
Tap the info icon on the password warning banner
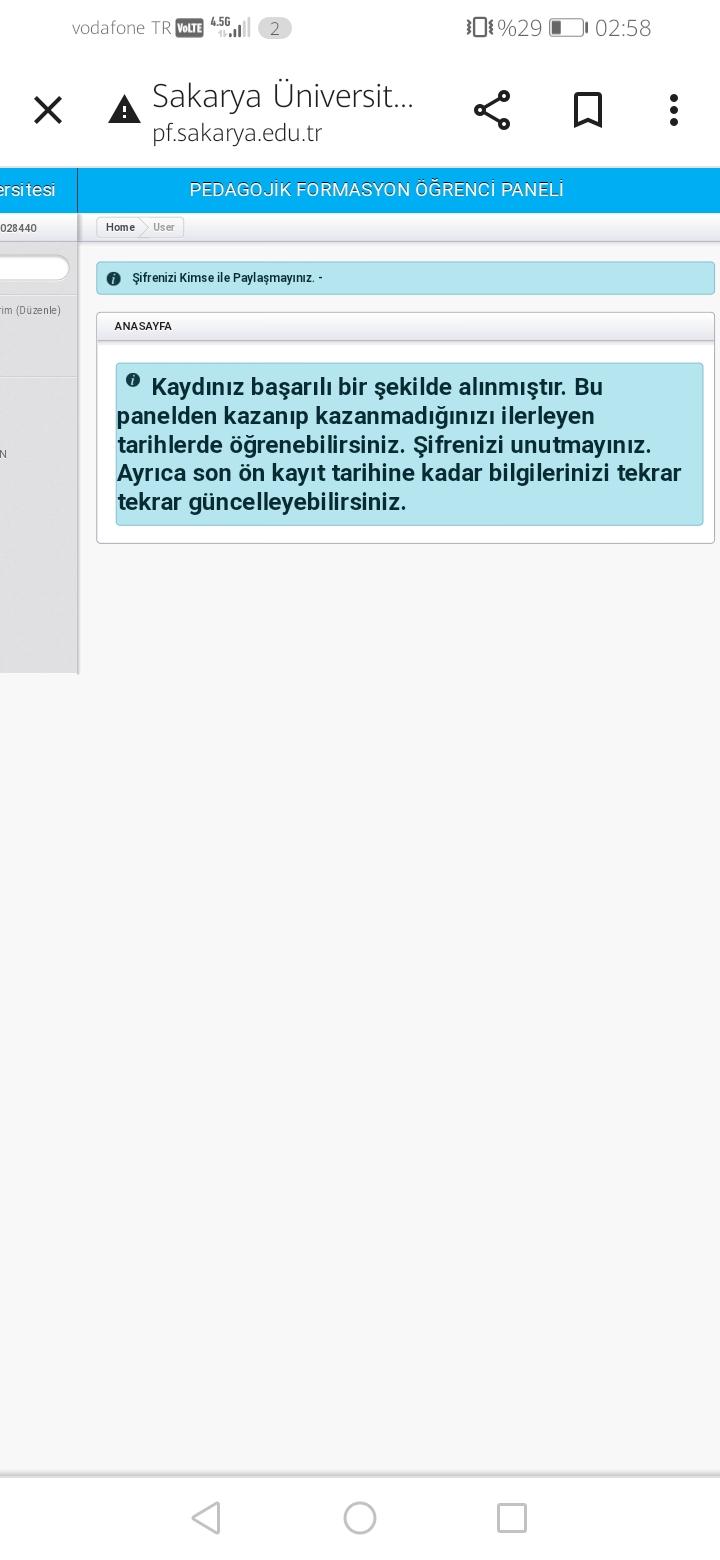click(x=113, y=278)
